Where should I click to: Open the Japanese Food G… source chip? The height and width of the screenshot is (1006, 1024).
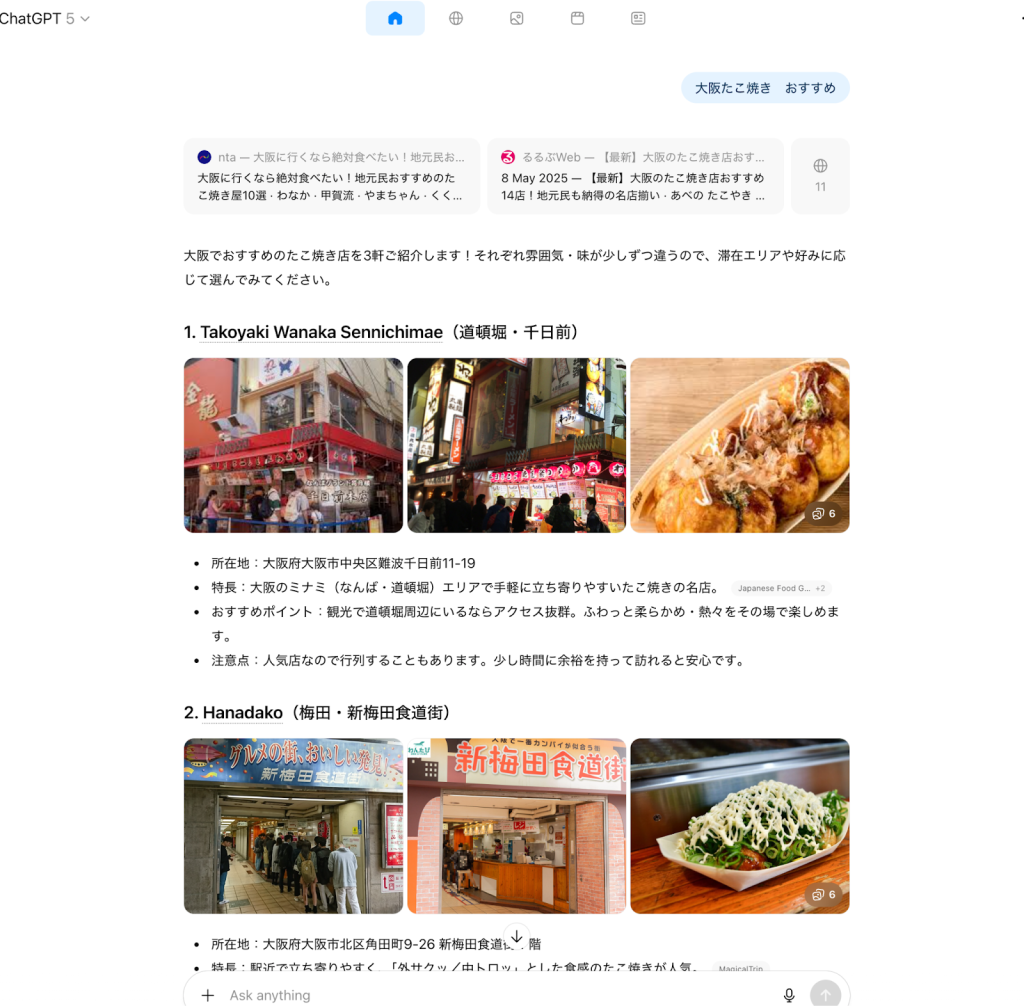point(780,588)
